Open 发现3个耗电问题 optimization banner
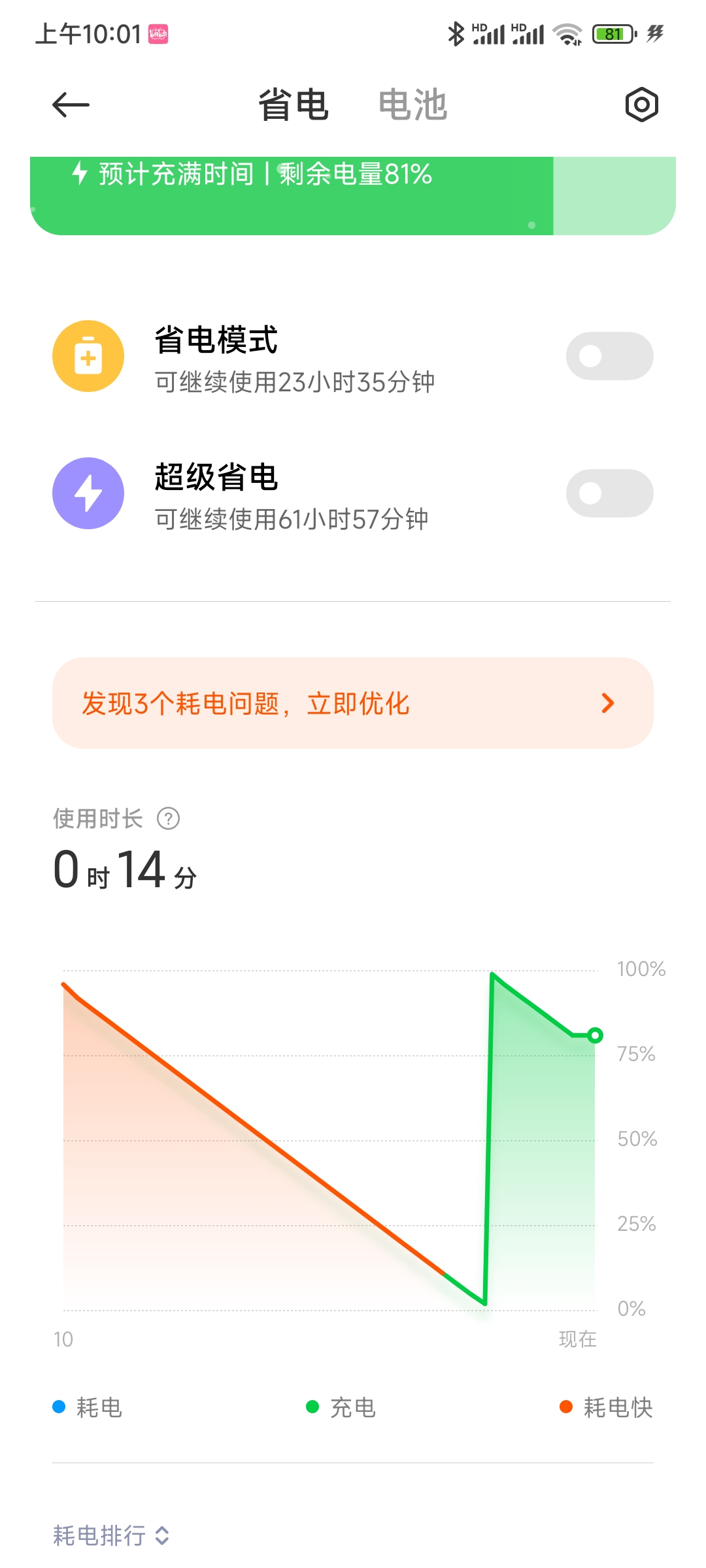 (x=353, y=703)
